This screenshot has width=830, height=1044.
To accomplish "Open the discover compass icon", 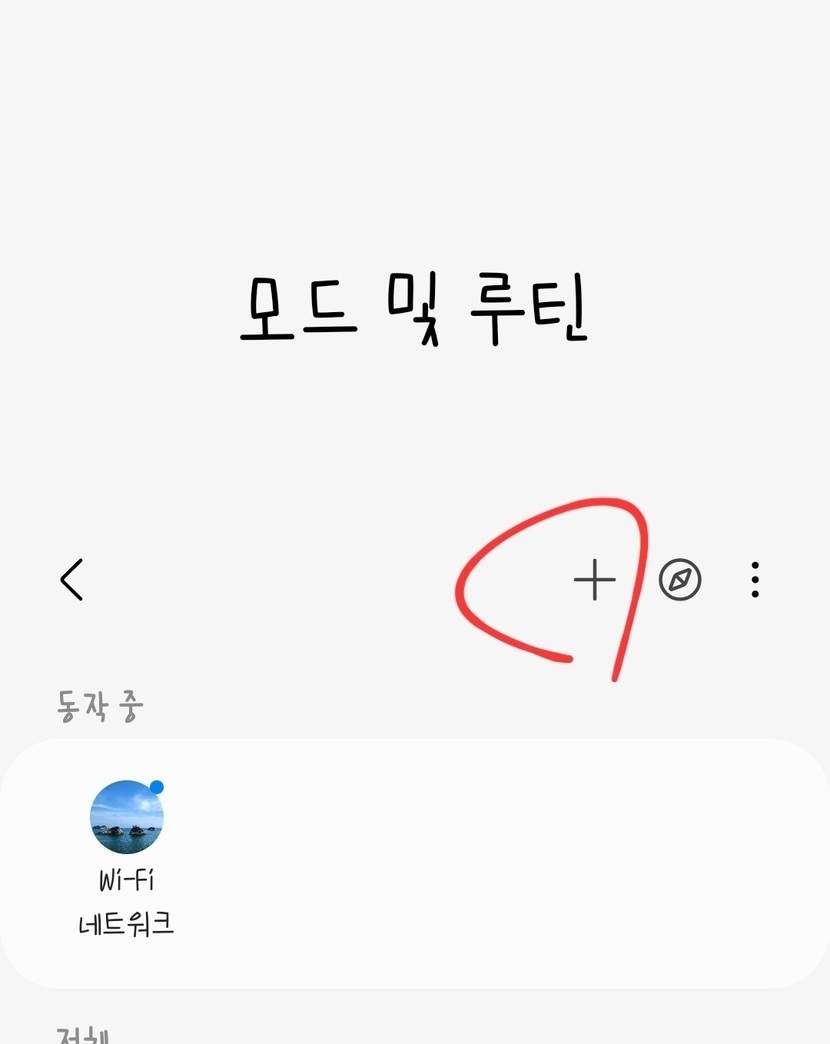I will 680,580.
